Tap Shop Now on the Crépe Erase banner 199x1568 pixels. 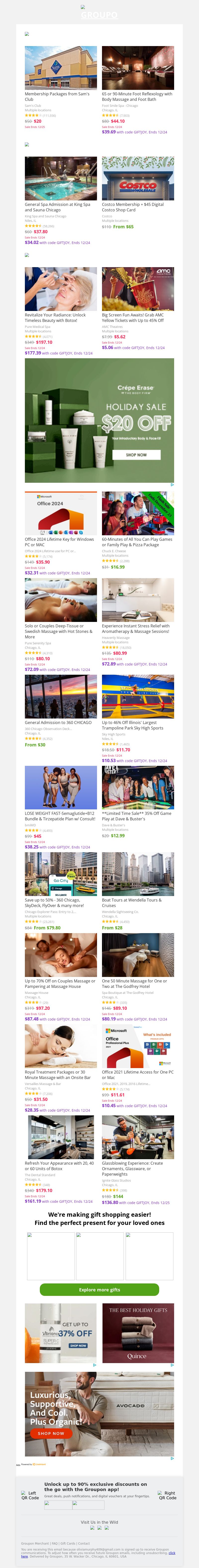tap(136, 455)
